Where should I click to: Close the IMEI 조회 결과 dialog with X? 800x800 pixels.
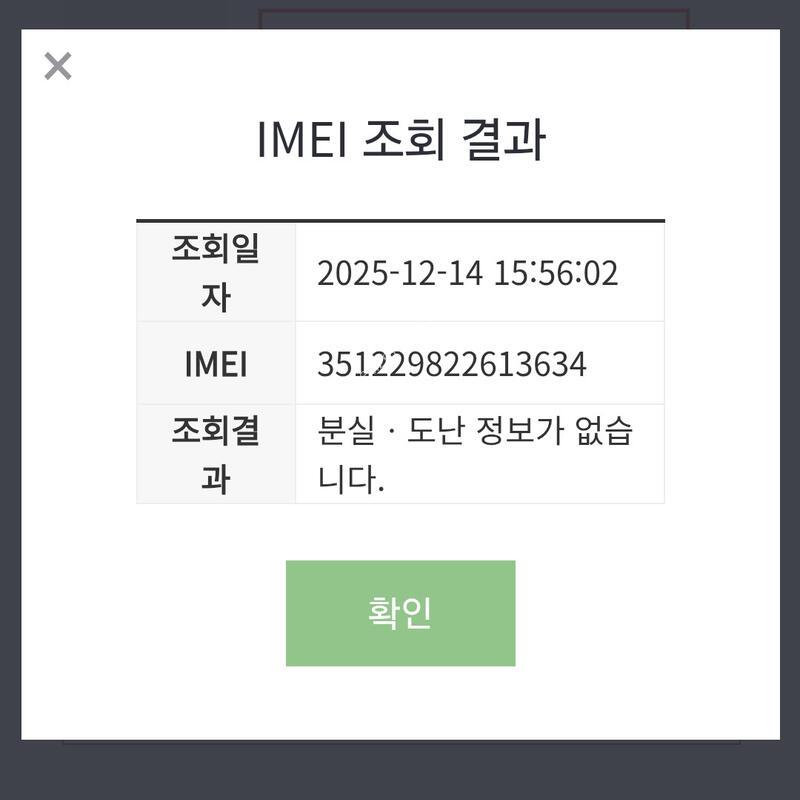click(58, 66)
